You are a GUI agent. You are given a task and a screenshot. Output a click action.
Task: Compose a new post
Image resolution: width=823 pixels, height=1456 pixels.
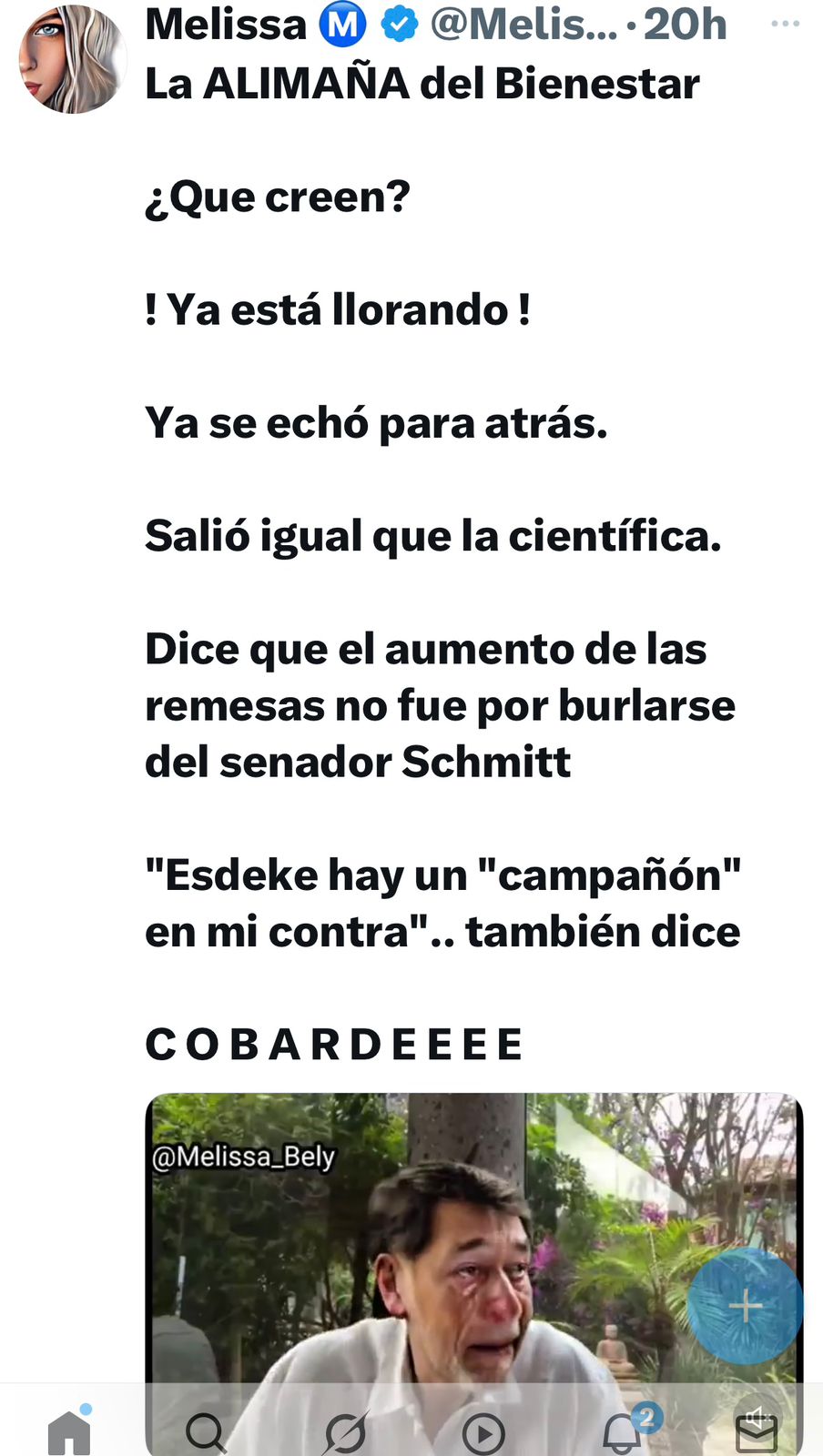click(x=745, y=1306)
